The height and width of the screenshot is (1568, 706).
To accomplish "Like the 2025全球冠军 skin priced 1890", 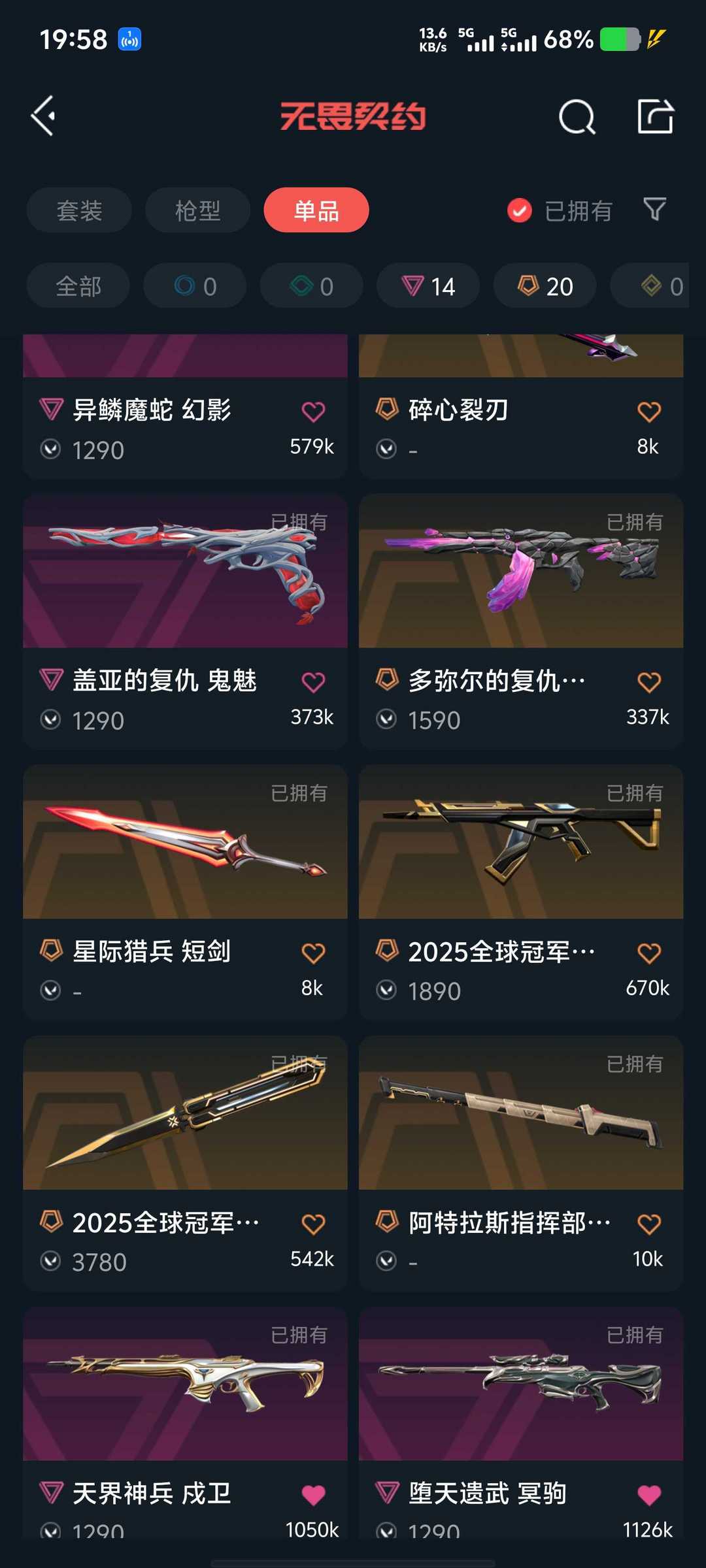I will [648, 953].
